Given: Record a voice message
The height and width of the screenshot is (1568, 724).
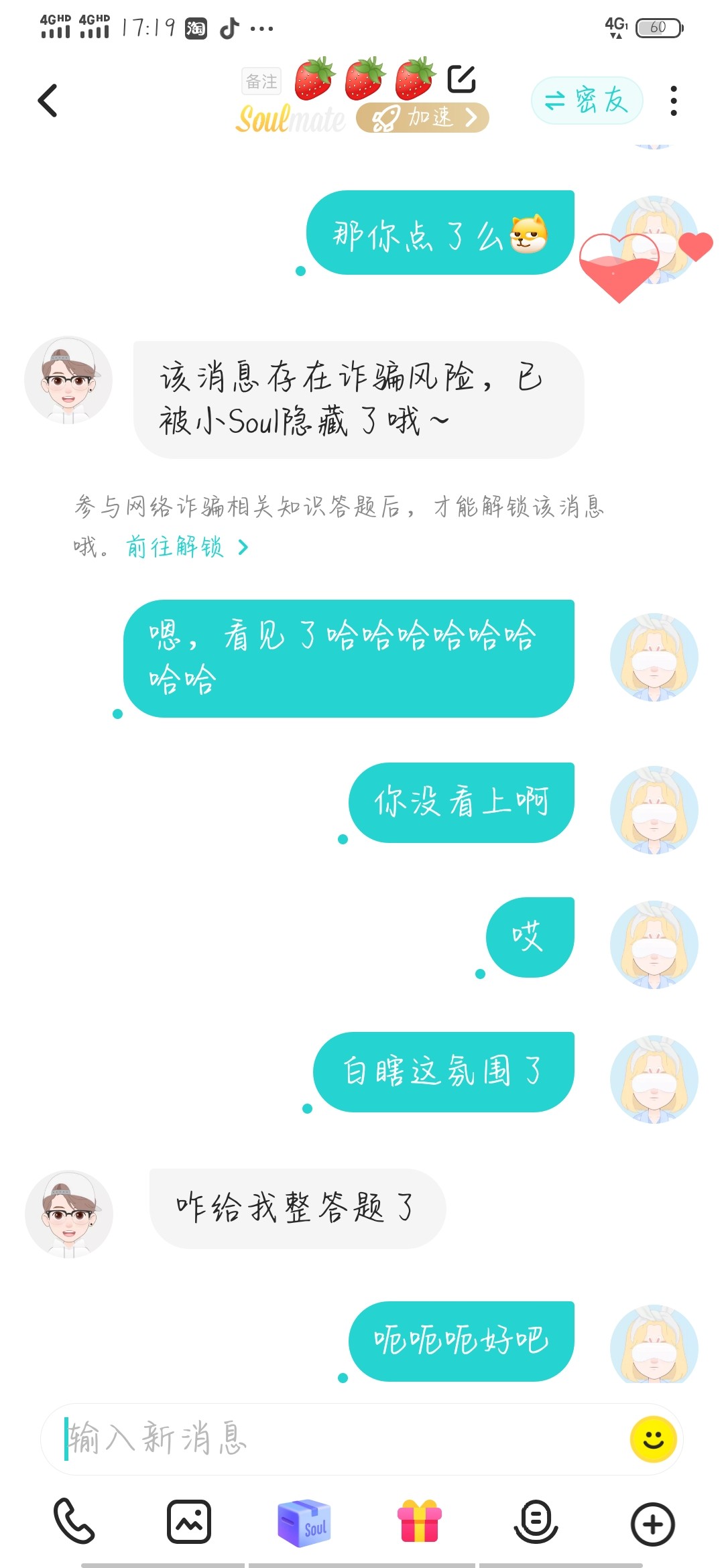Looking at the screenshot, I should pos(536,1522).
